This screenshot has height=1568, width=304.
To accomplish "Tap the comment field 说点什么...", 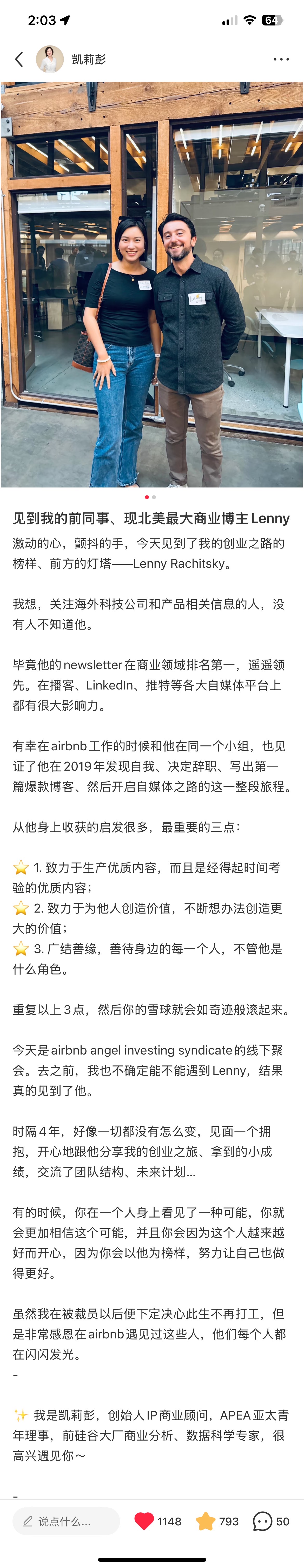I will tap(66, 1521).
